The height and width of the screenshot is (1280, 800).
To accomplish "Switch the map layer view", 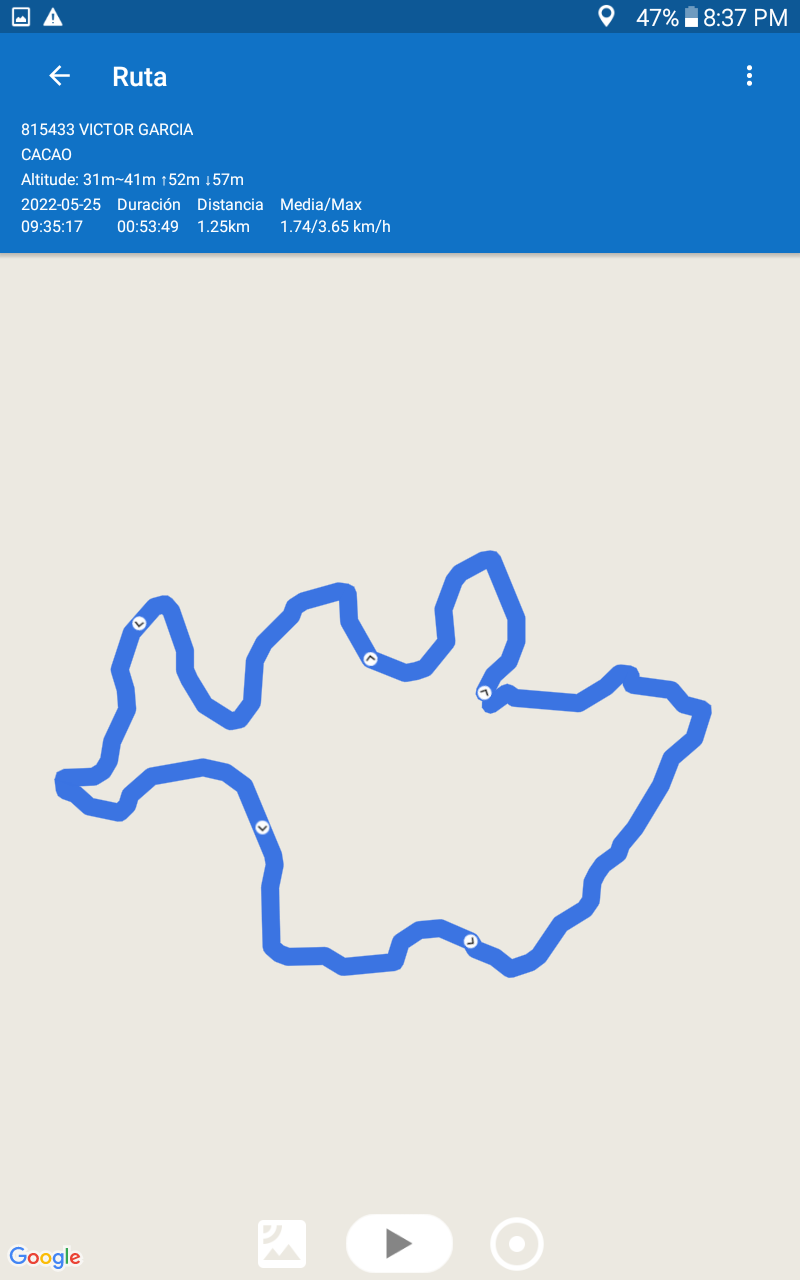I will tap(282, 1244).
